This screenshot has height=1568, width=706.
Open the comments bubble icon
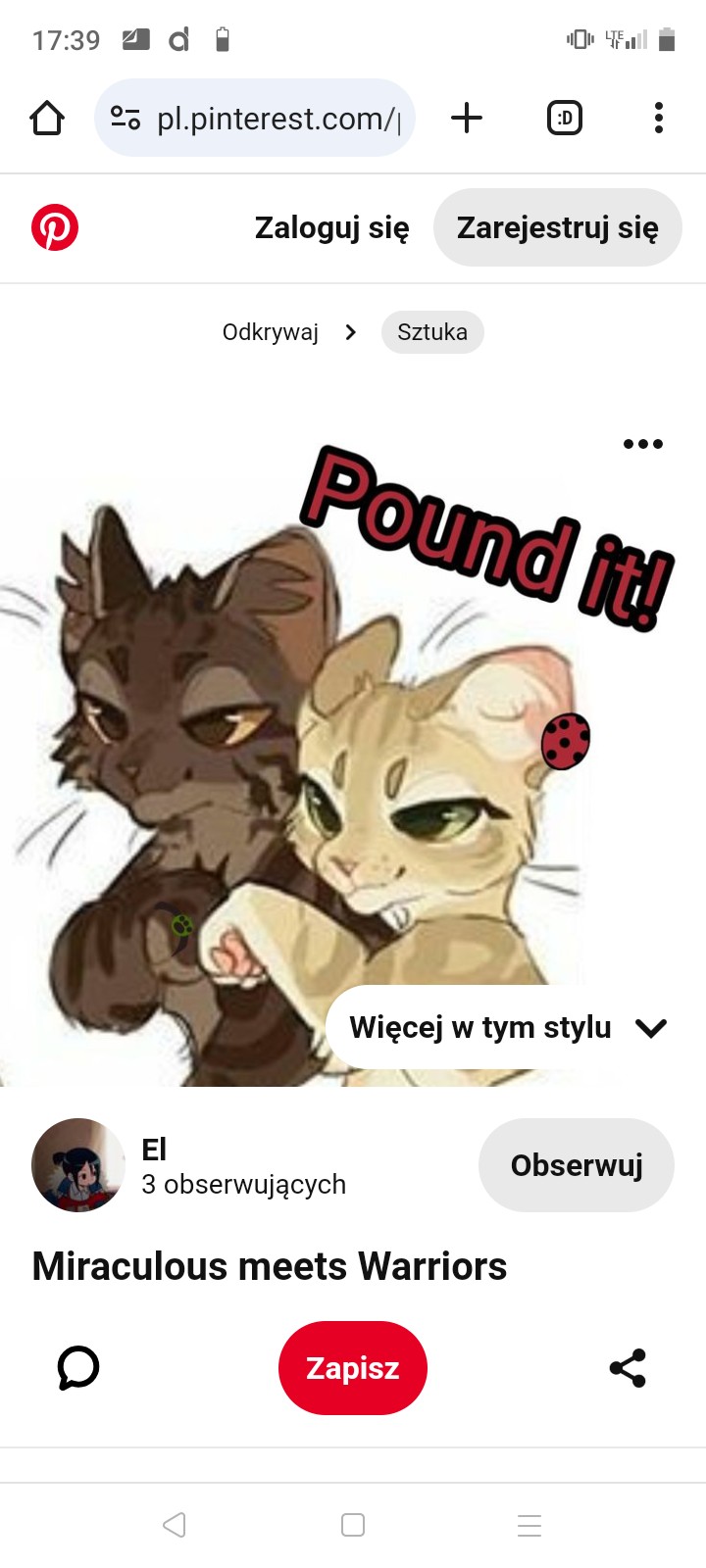coord(78,1368)
